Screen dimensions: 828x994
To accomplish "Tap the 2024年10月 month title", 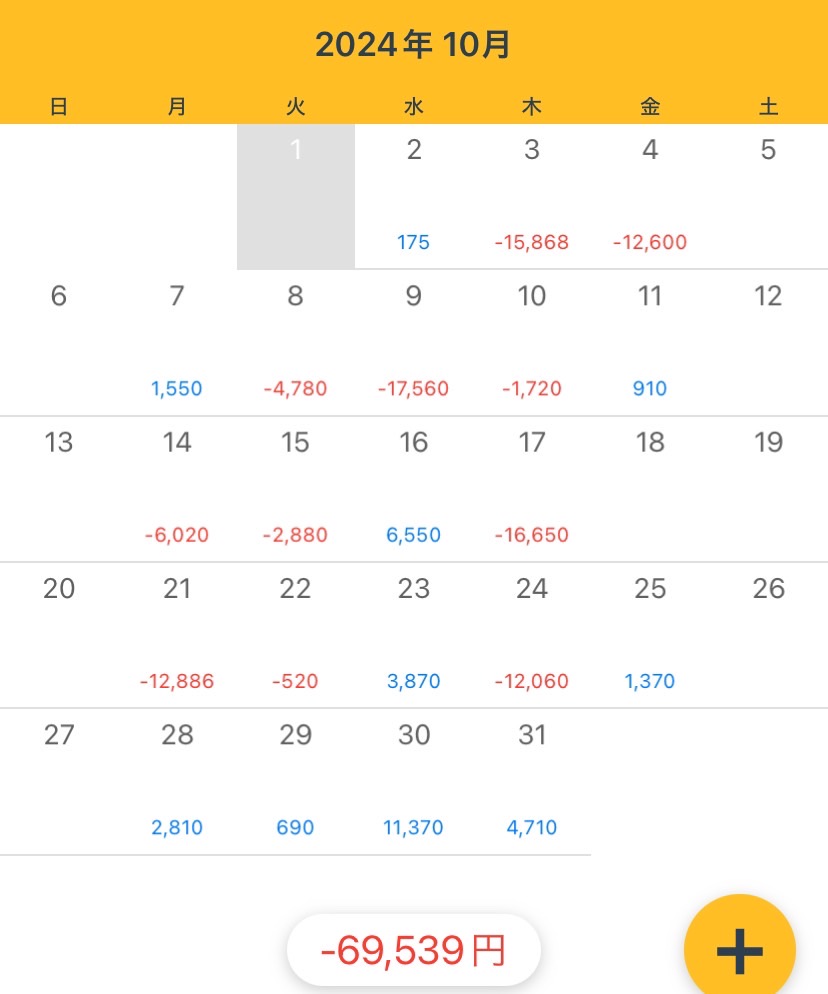I will (413, 45).
